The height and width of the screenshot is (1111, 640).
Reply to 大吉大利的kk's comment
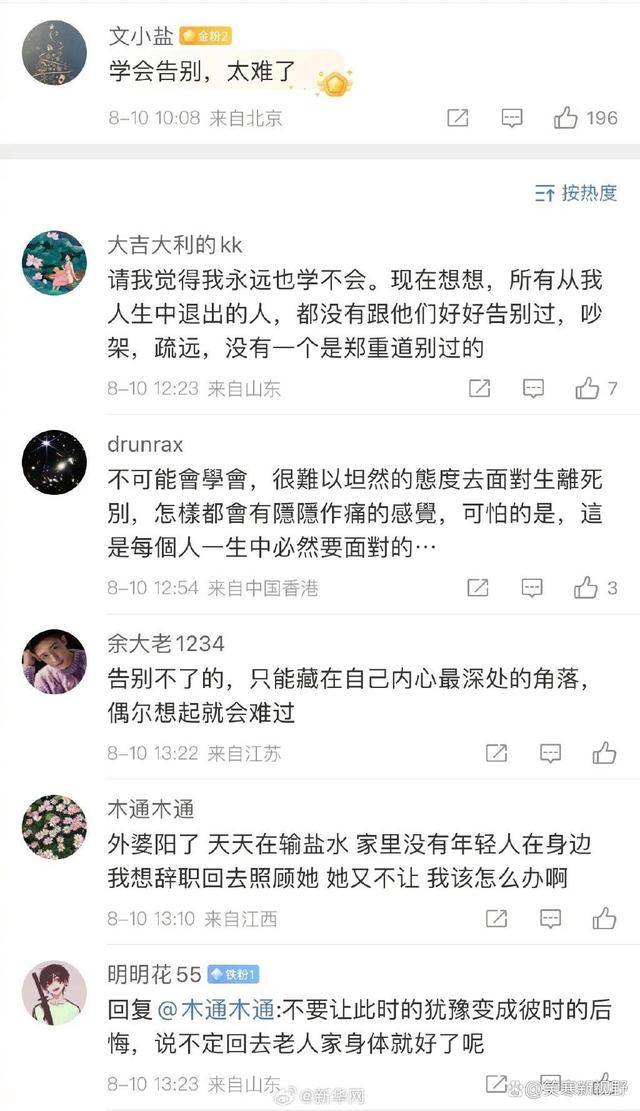[534, 388]
